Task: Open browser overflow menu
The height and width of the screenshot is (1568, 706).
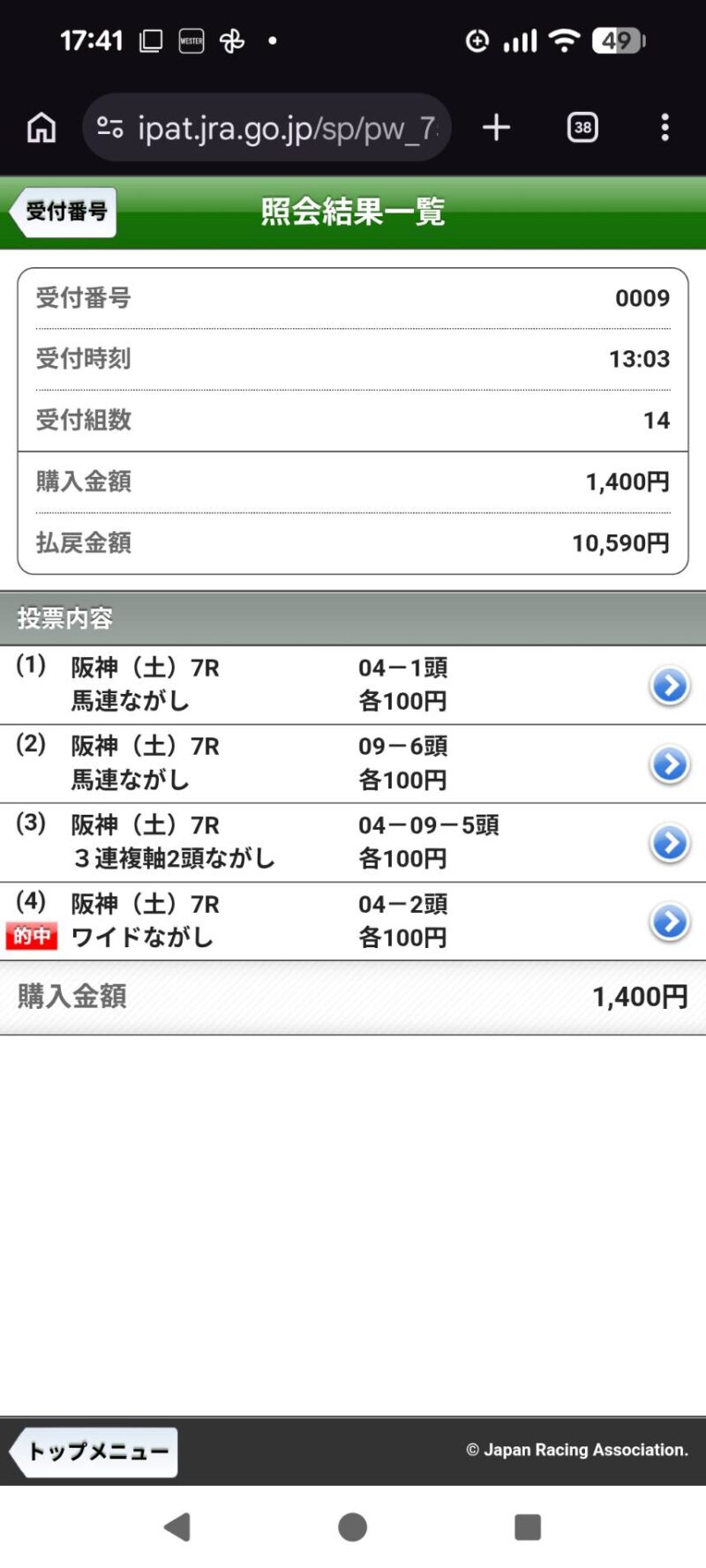Action: pyautogui.click(x=665, y=128)
